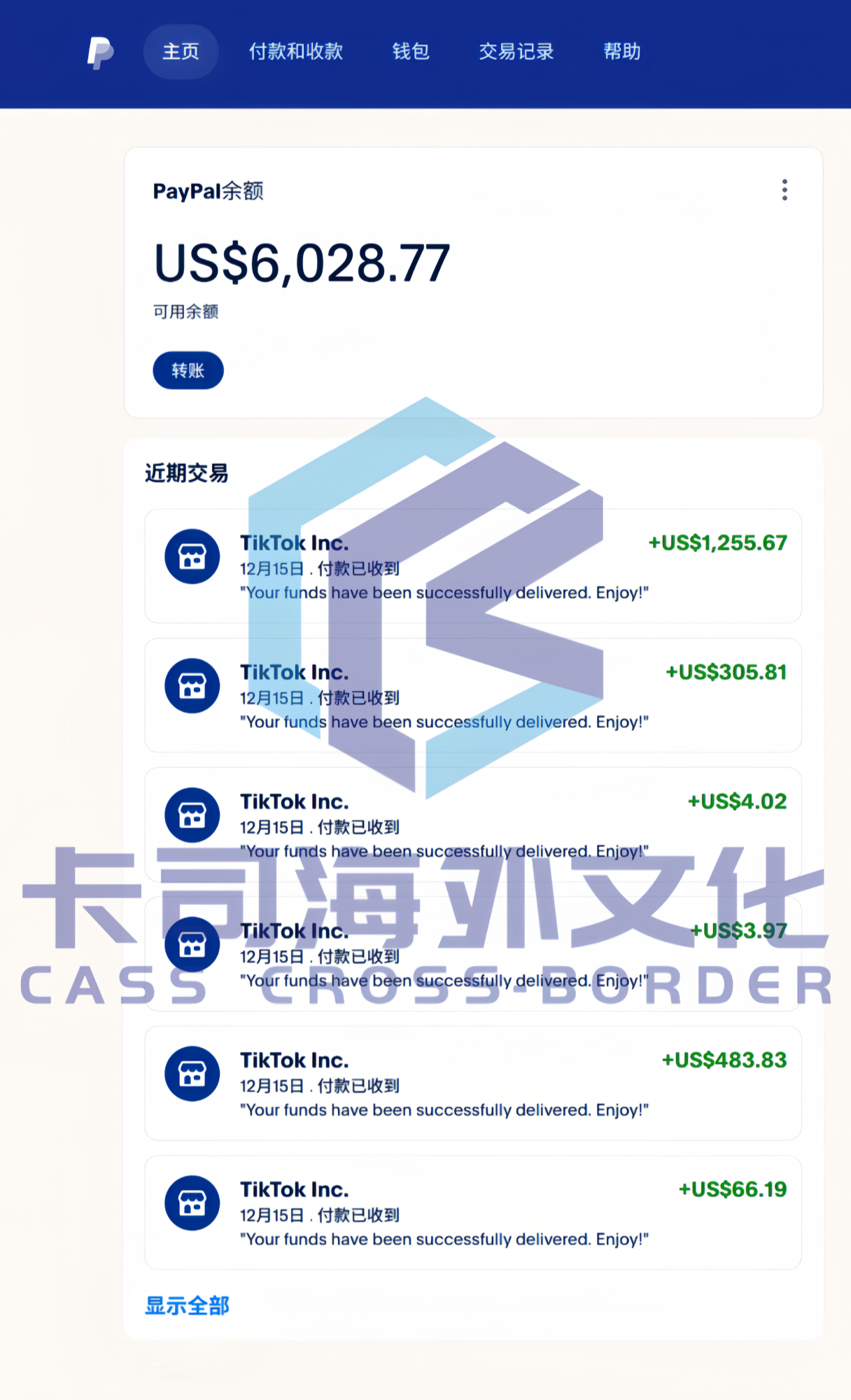Viewport: 851px width, 1400px height.
Task: Open the +US$483.83 TikTok Inc. transaction
Action: click(x=473, y=1084)
